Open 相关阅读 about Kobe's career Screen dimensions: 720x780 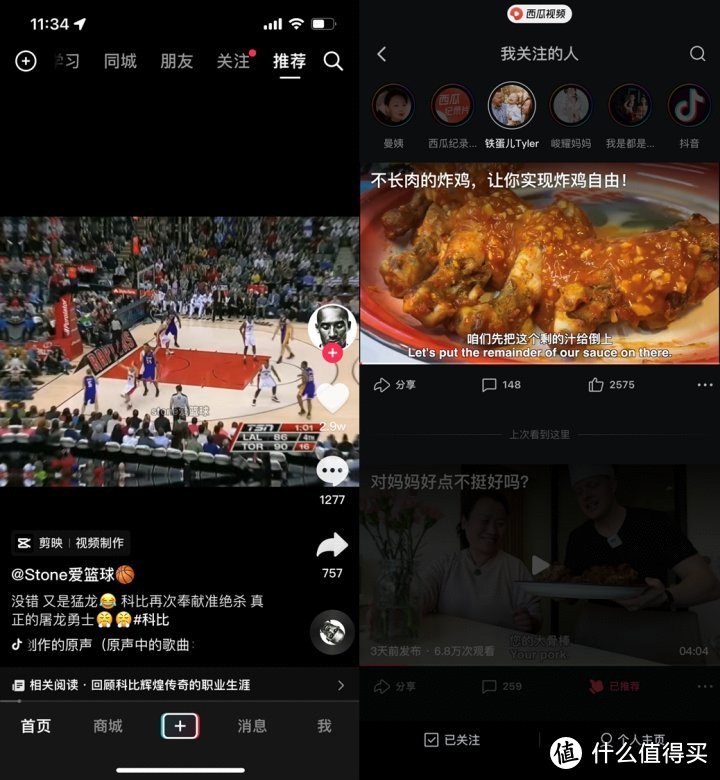click(178, 685)
